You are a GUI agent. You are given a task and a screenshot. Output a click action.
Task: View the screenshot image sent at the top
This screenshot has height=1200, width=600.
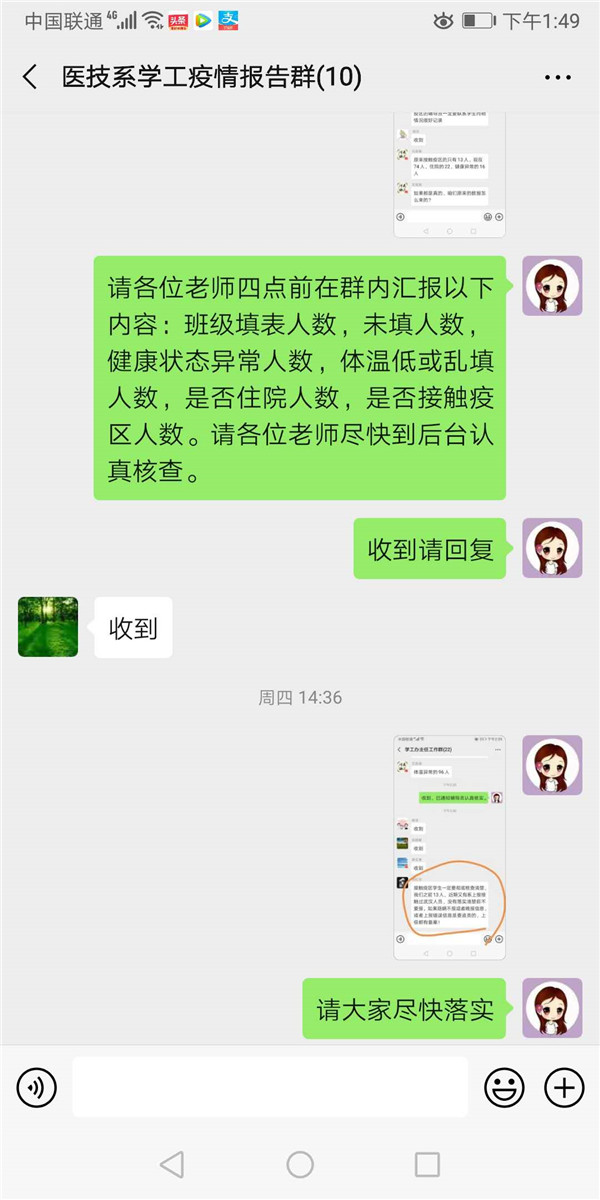[x=449, y=175]
